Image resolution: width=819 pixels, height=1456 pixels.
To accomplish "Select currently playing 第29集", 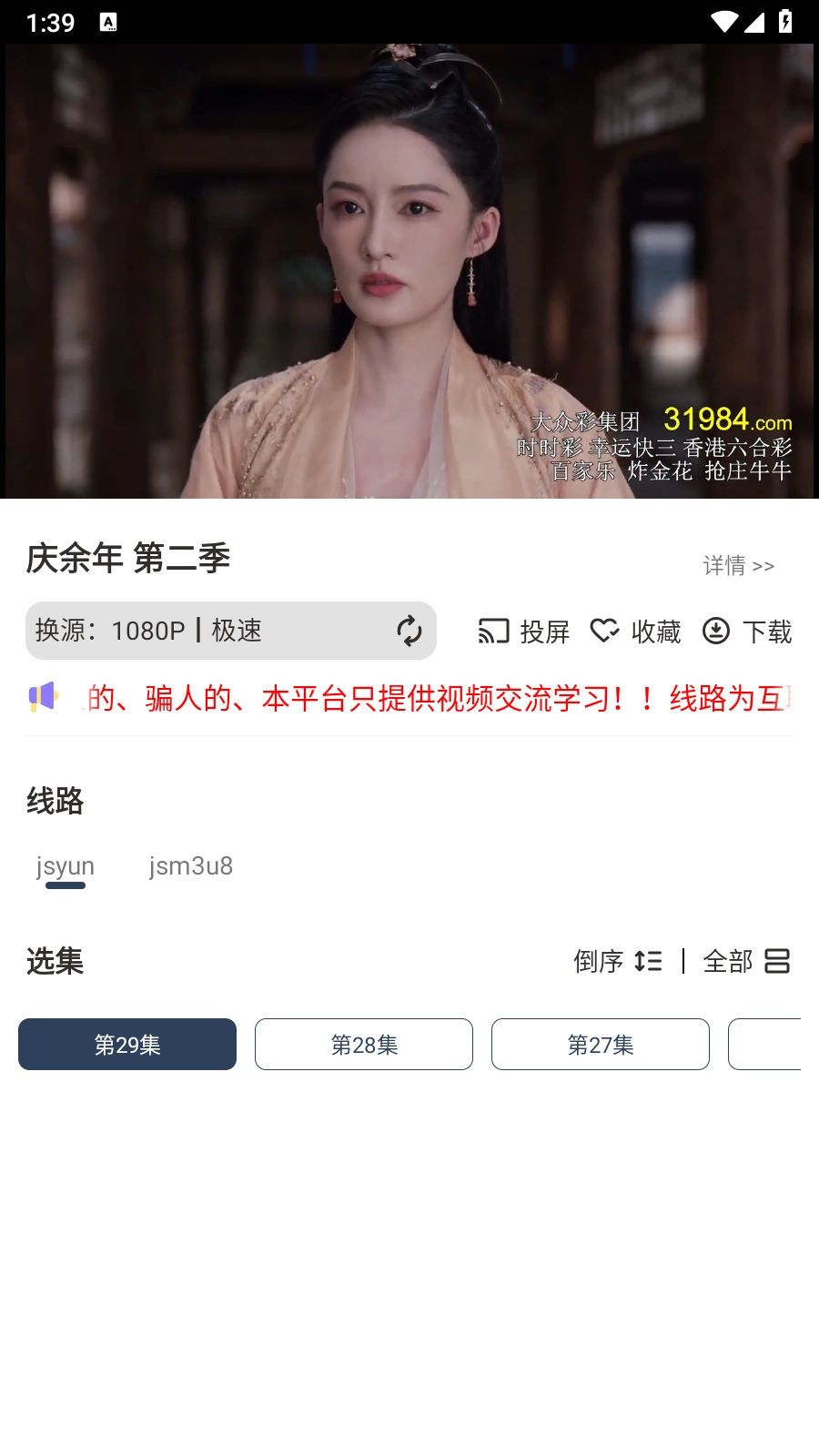I will 126,1044.
